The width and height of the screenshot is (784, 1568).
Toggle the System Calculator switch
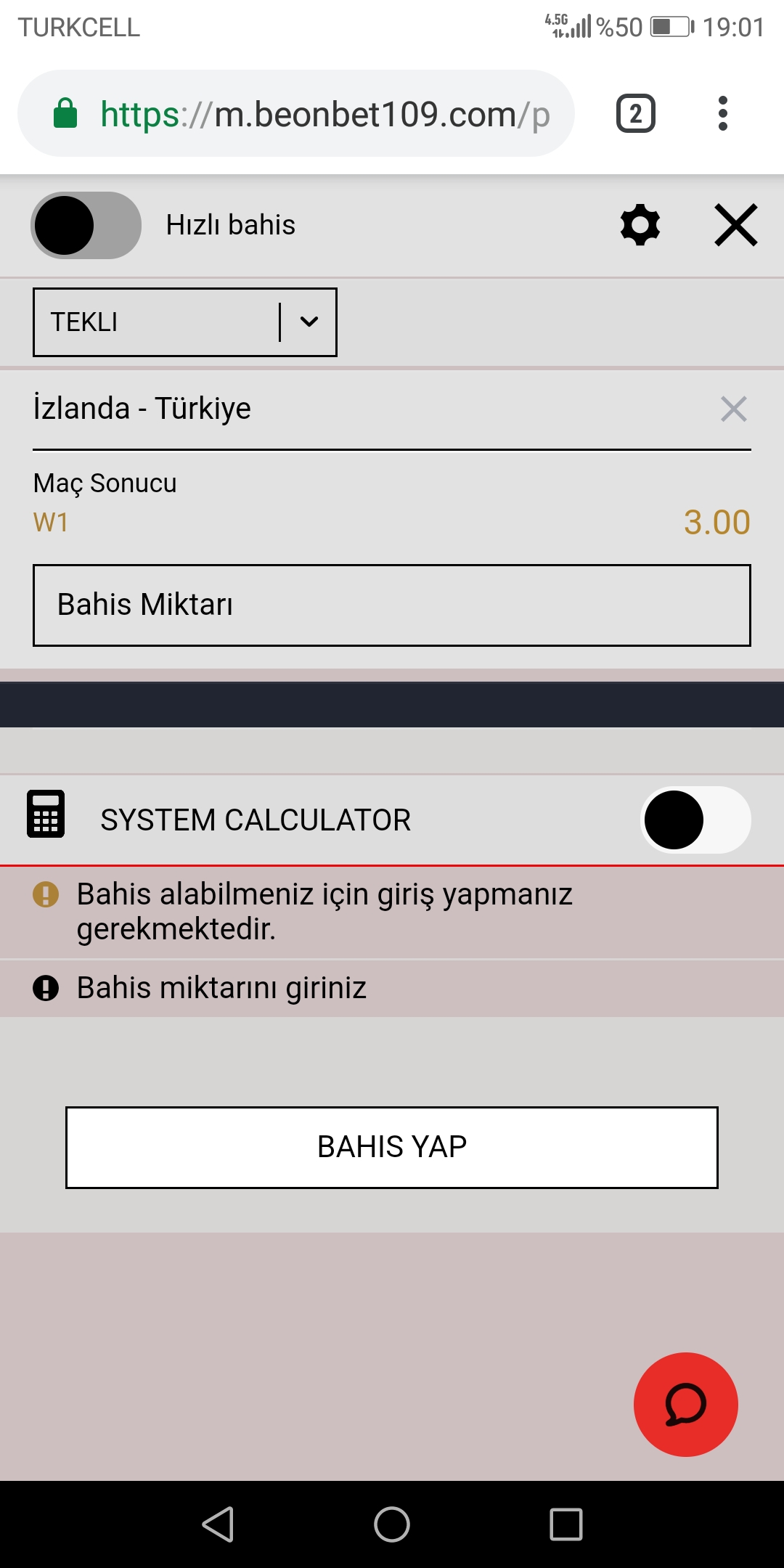click(695, 820)
